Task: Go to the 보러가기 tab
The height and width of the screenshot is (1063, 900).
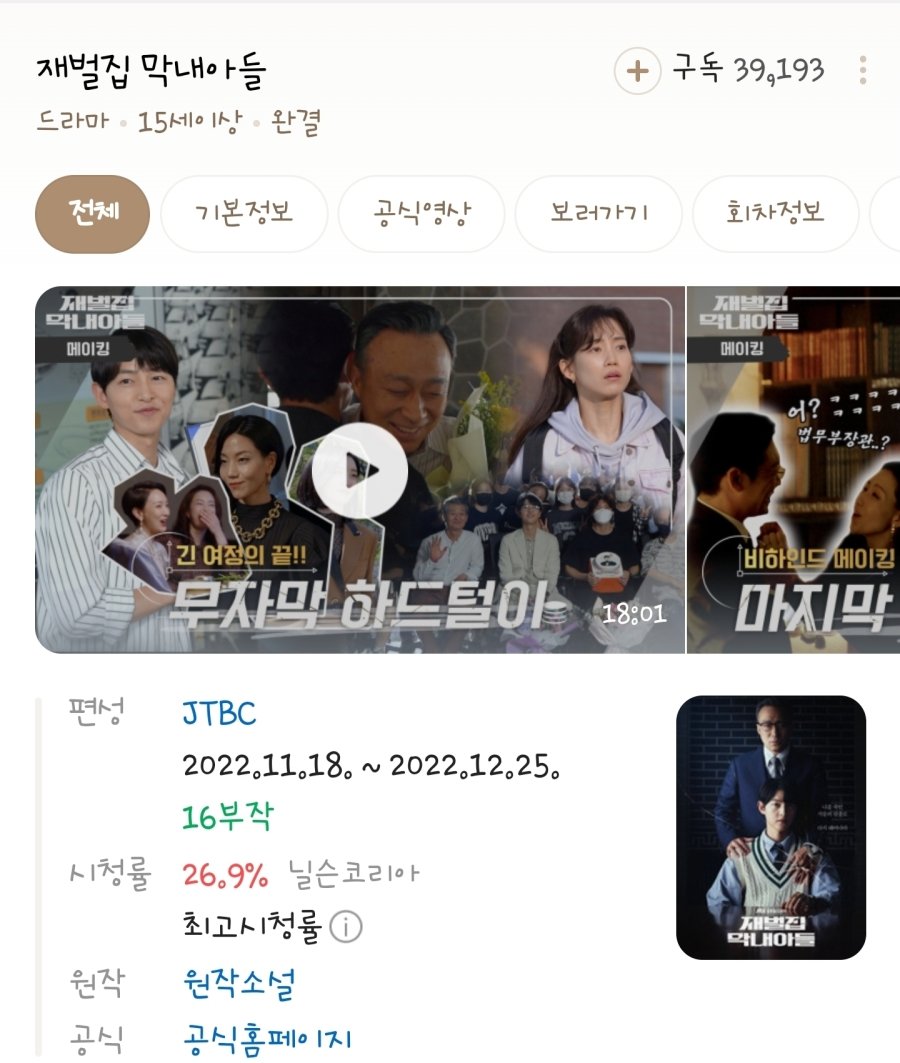Action: [598, 214]
